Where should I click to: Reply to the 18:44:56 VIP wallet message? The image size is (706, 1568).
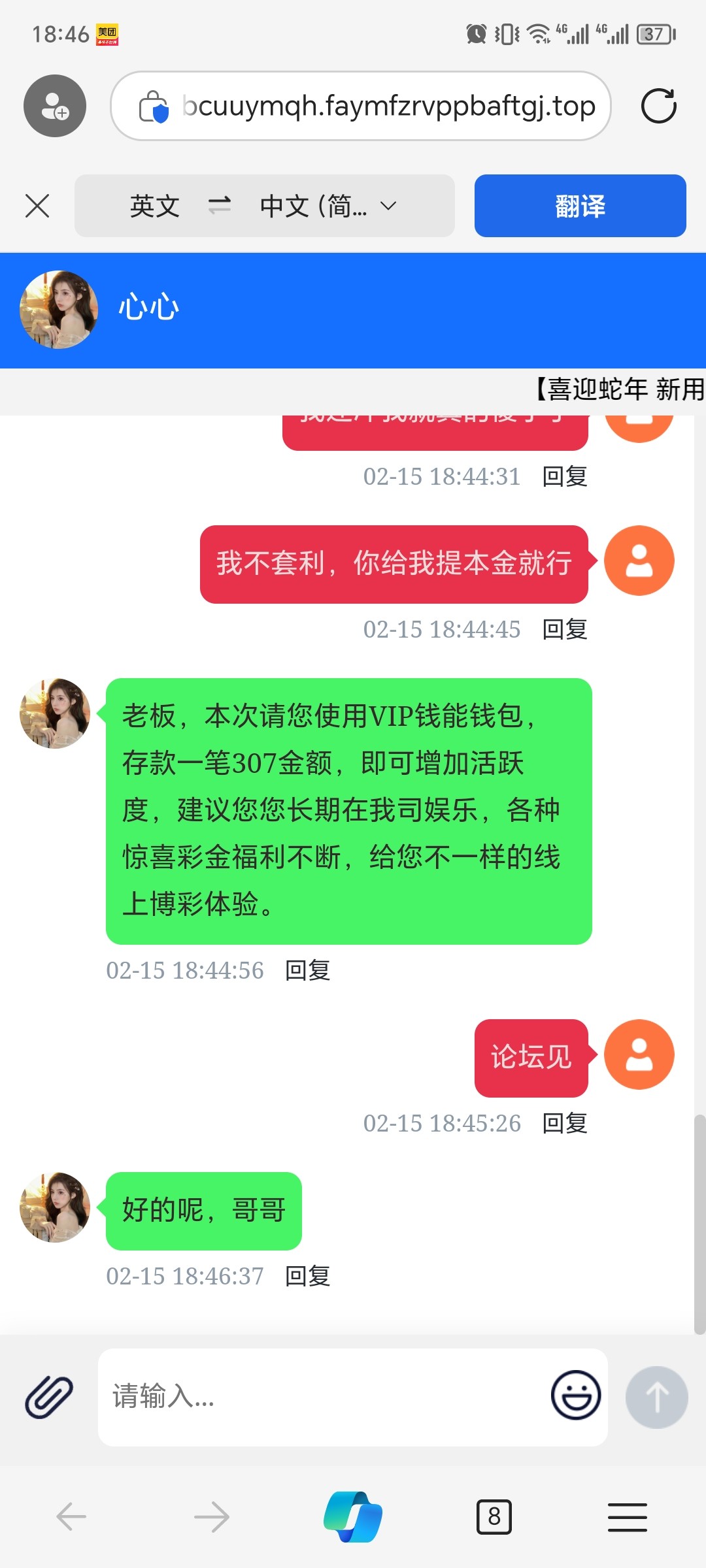[x=307, y=971]
